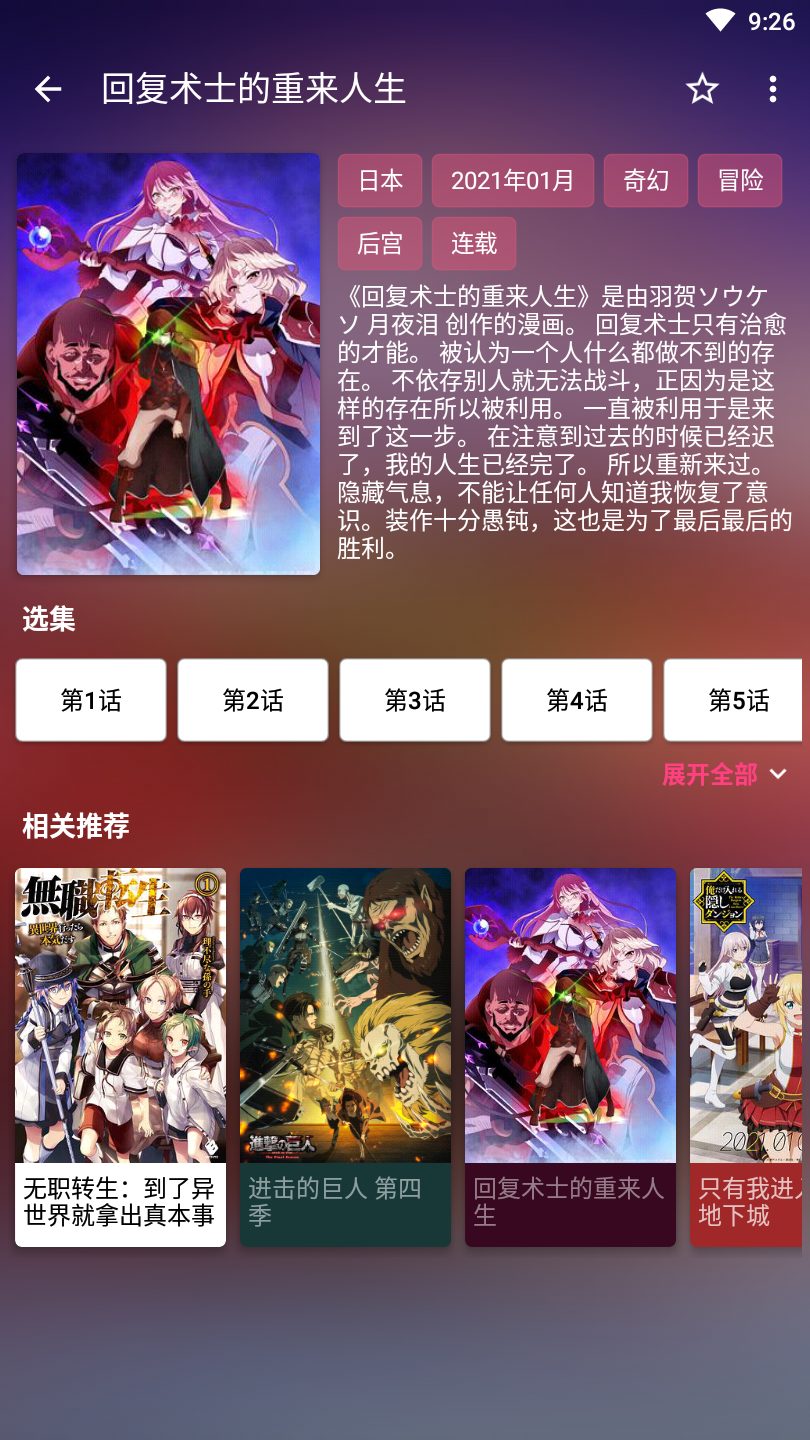Tap the 2021年01月 tag chip
Viewport: 810px width, 1440px height.
[513, 181]
